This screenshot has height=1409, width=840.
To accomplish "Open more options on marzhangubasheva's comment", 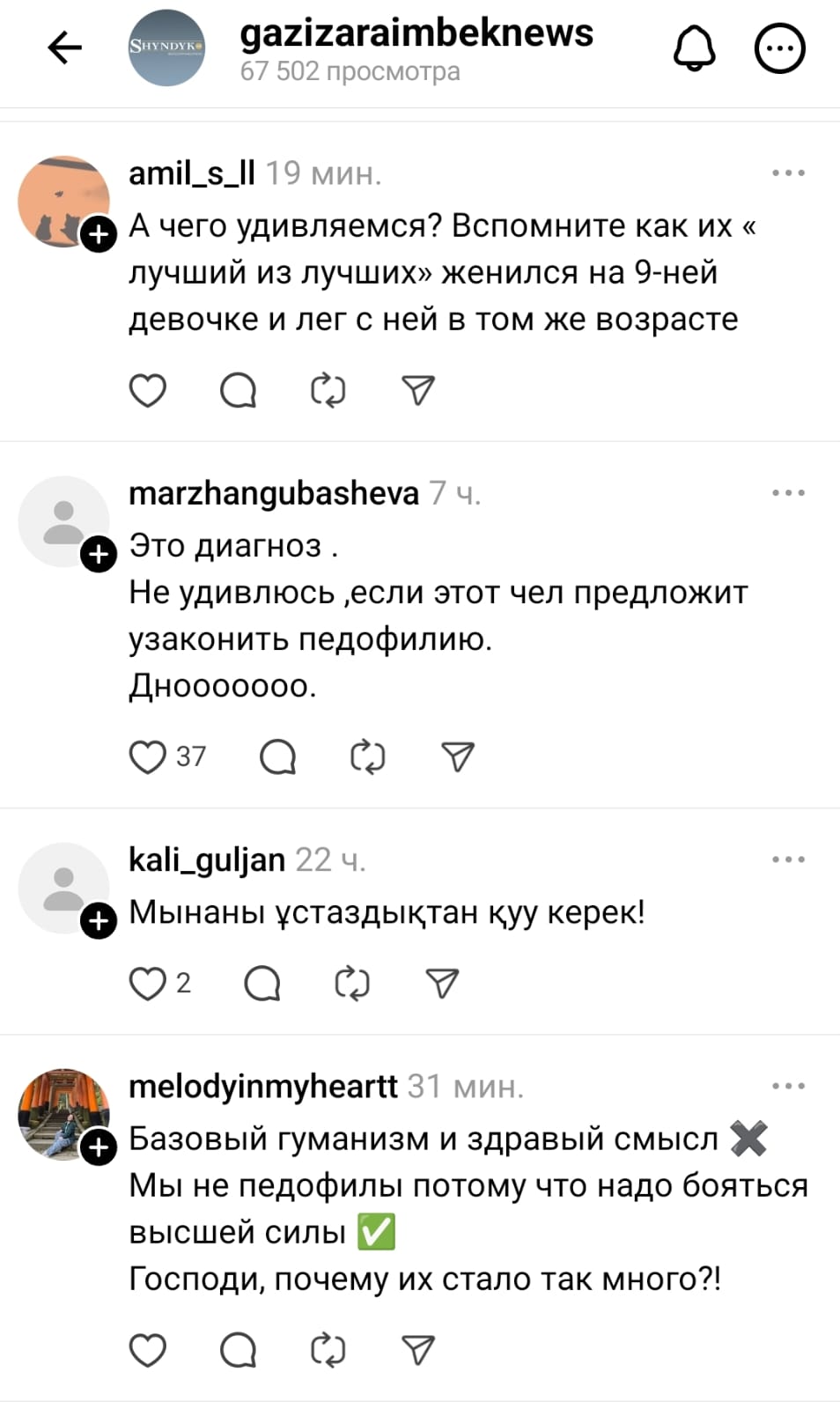I will 788,493.
